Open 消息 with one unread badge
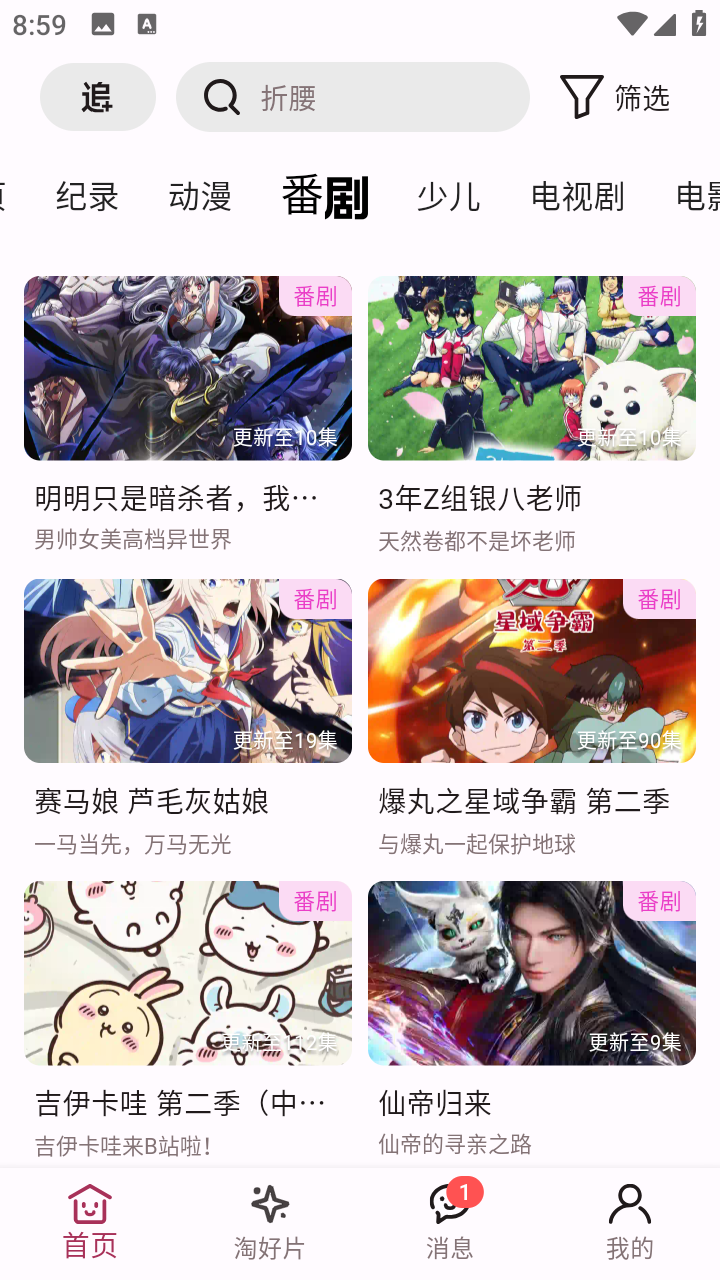720x1280 pixels. click(x=450, y=1222)
